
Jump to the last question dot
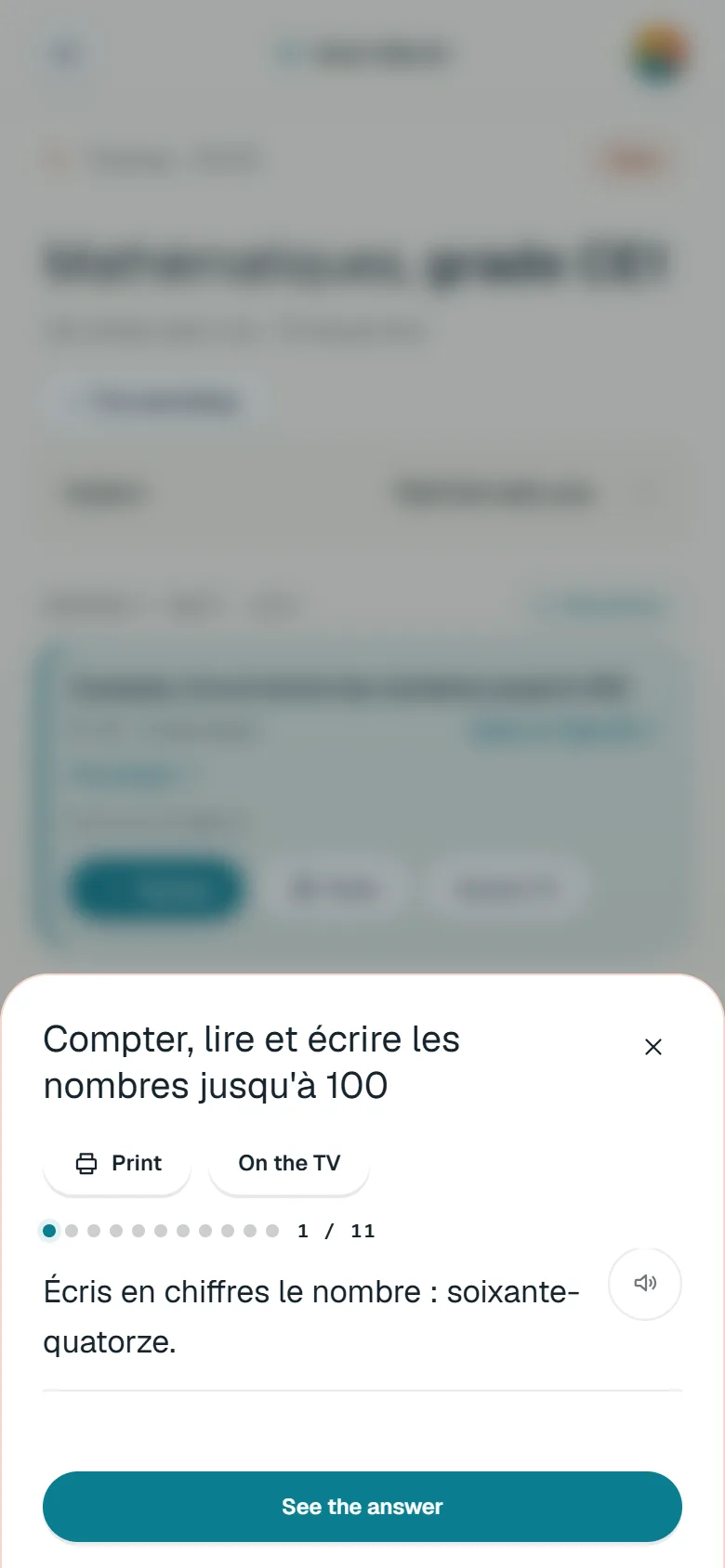coord(272,1231)
